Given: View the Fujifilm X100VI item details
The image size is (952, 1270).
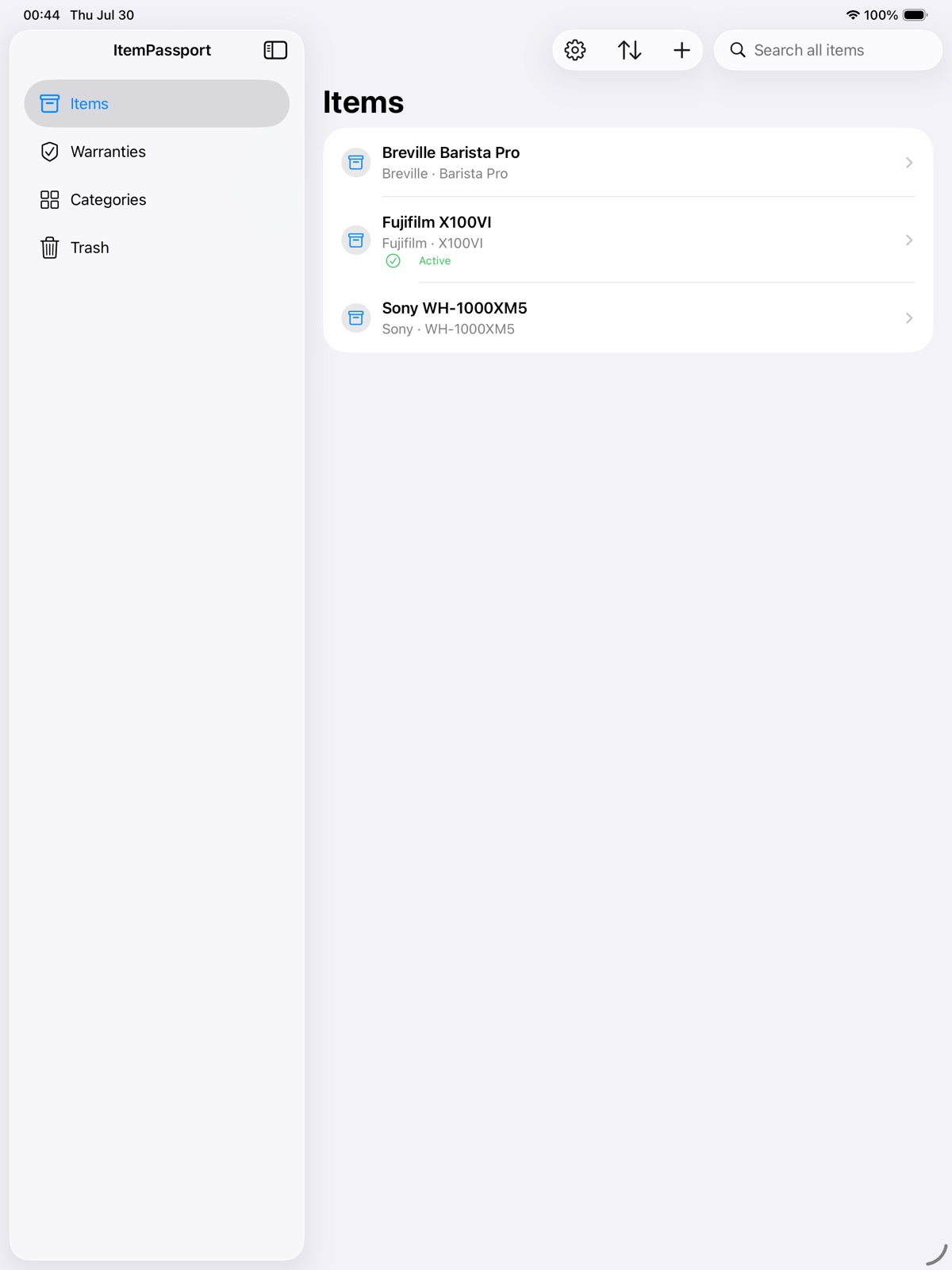Looking at the screenshot, I should pyautogui.click(x=628, y=240).
